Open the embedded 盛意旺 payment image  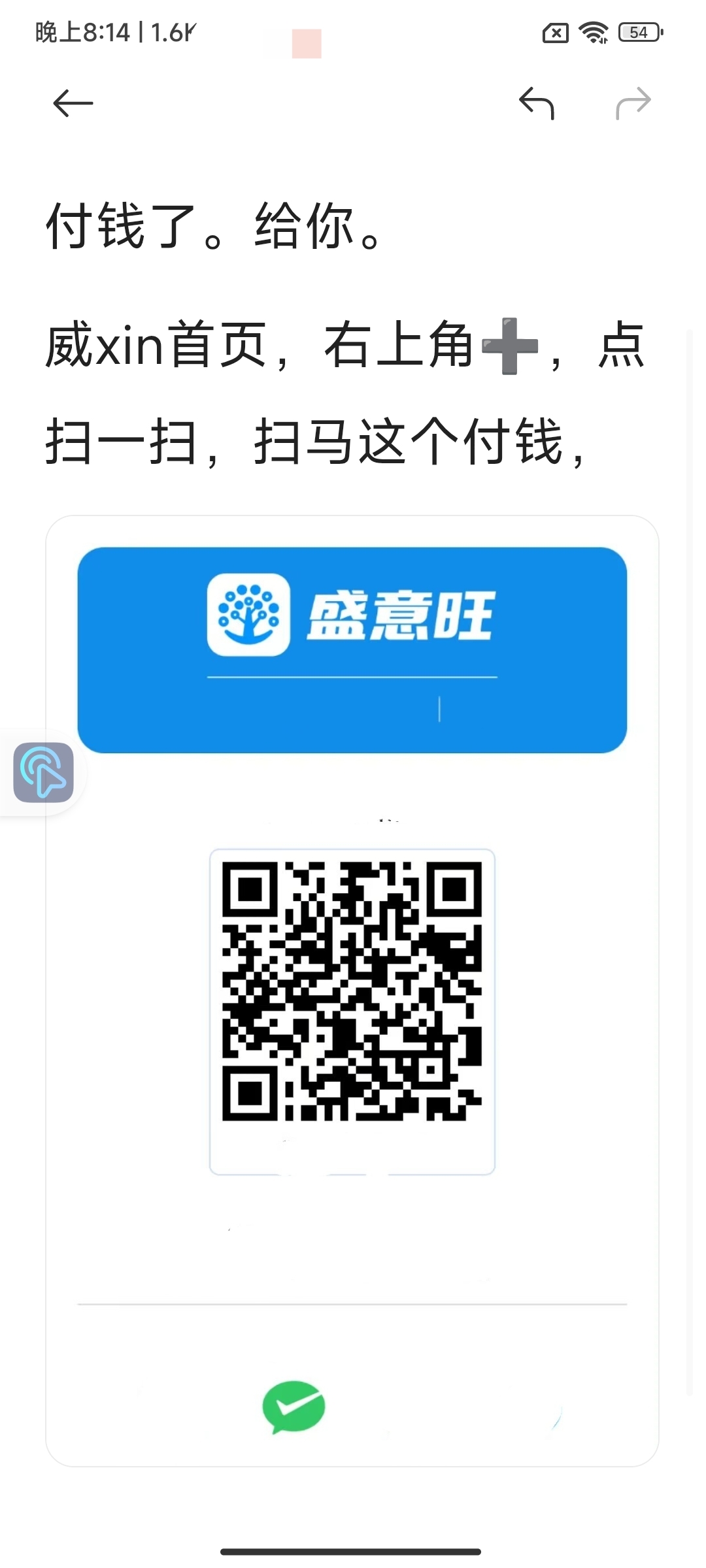(352, 990)
